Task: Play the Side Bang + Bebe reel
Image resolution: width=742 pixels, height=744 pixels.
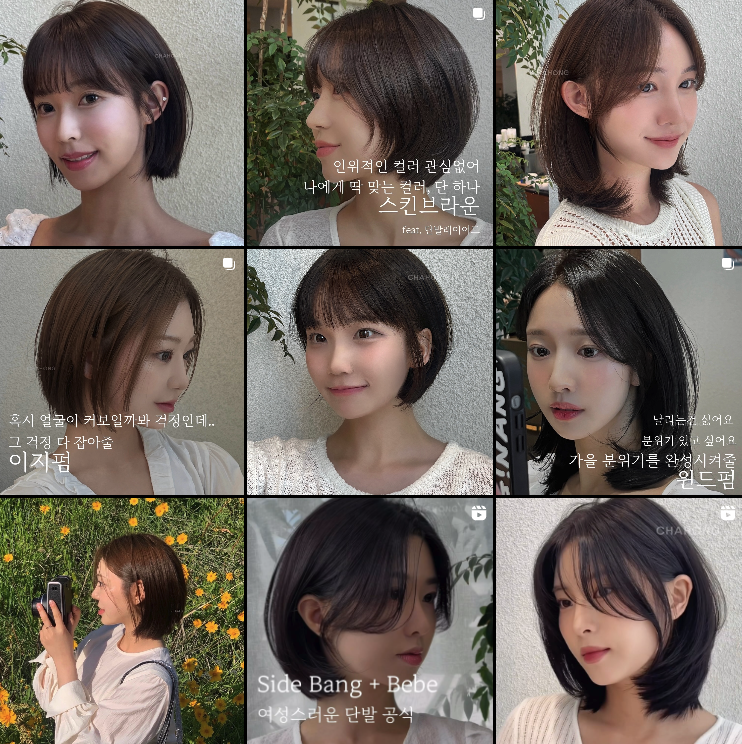Action: click(x=370, y=620)
